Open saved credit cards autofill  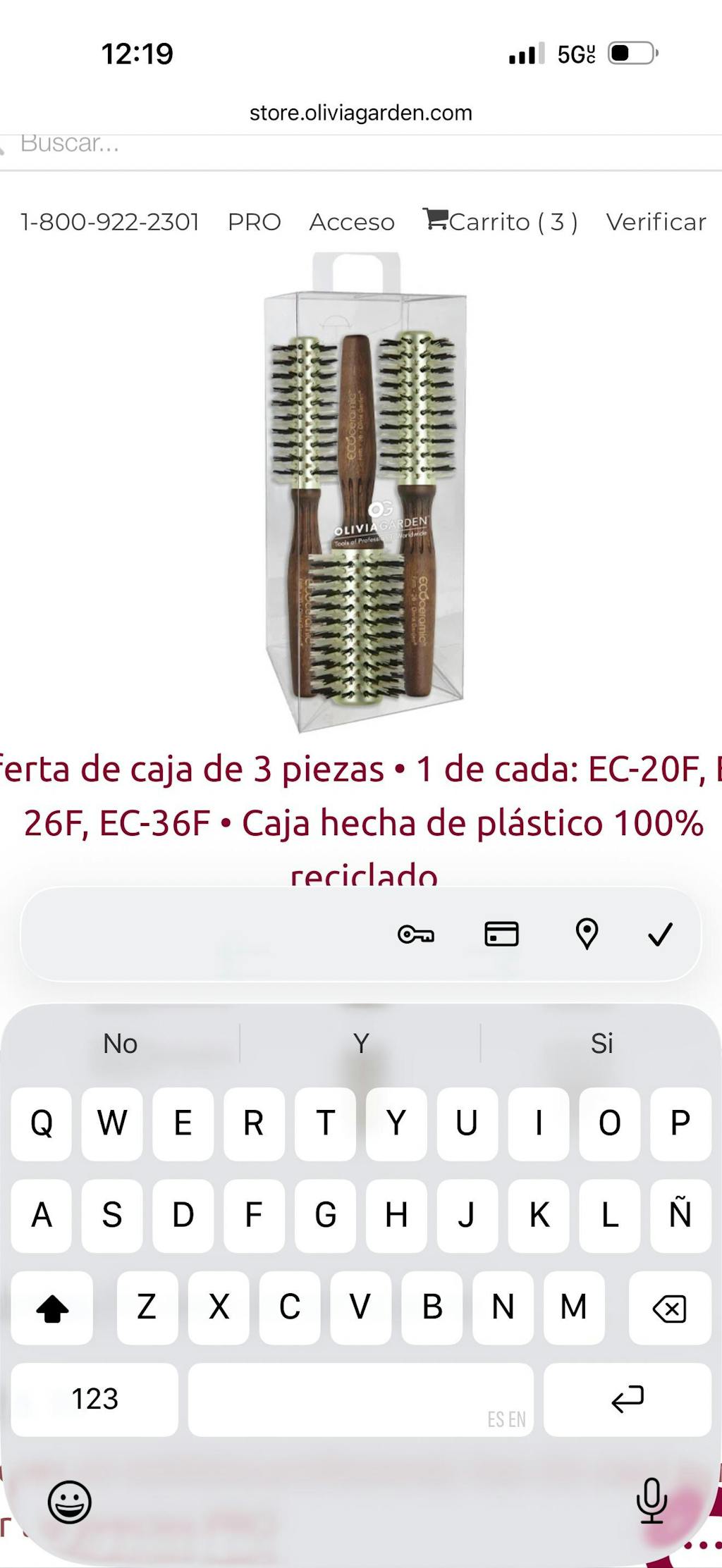pos(501,934)
